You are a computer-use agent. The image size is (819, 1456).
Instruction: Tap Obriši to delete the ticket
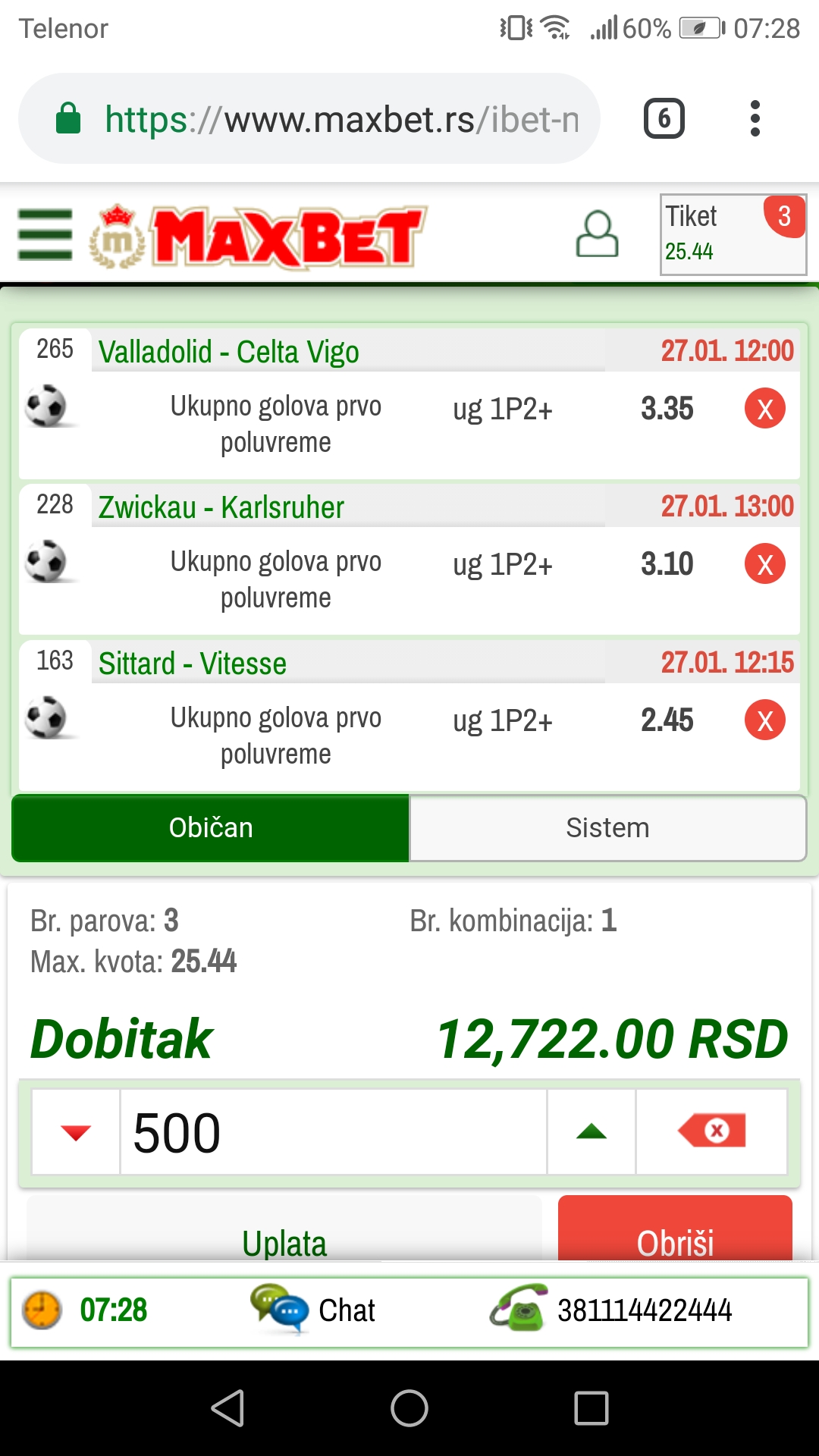(x=675, y=1230)
